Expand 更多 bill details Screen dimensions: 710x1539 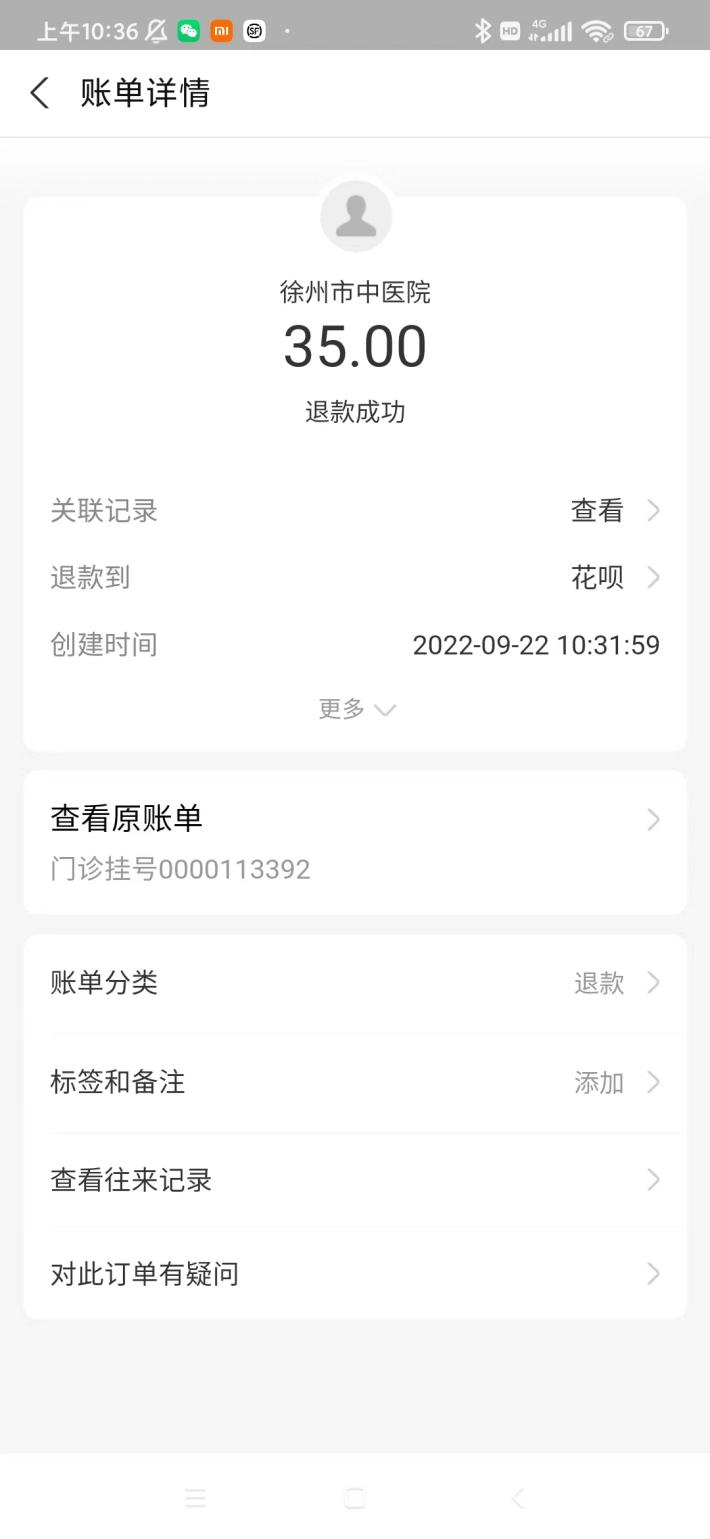(x=355, y=709)
